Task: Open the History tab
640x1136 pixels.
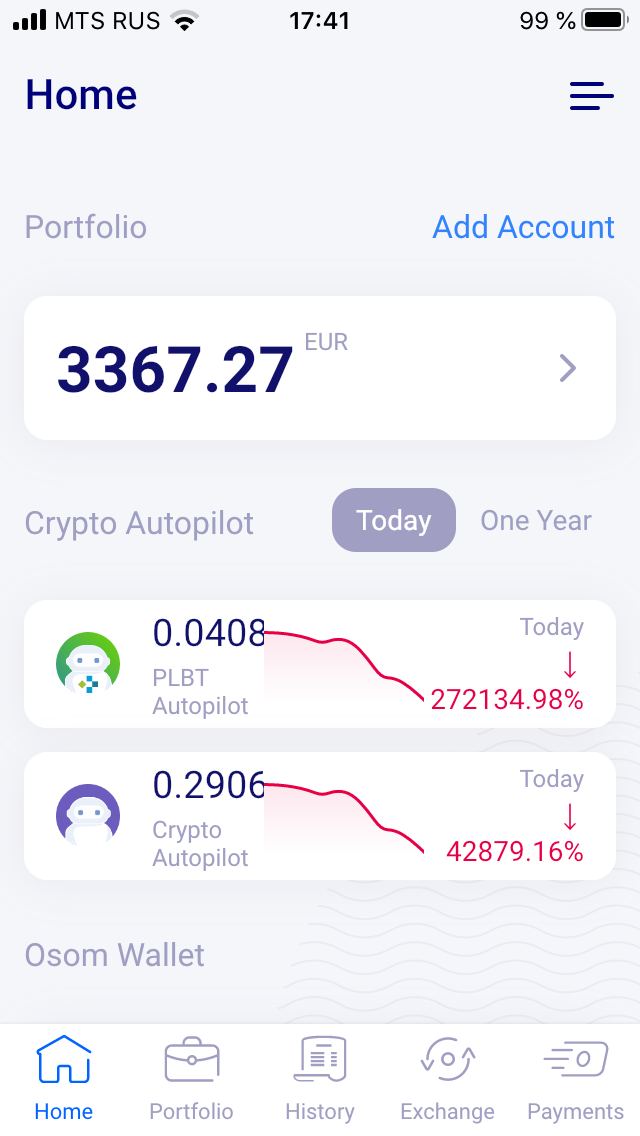Action: point(320,1078)
